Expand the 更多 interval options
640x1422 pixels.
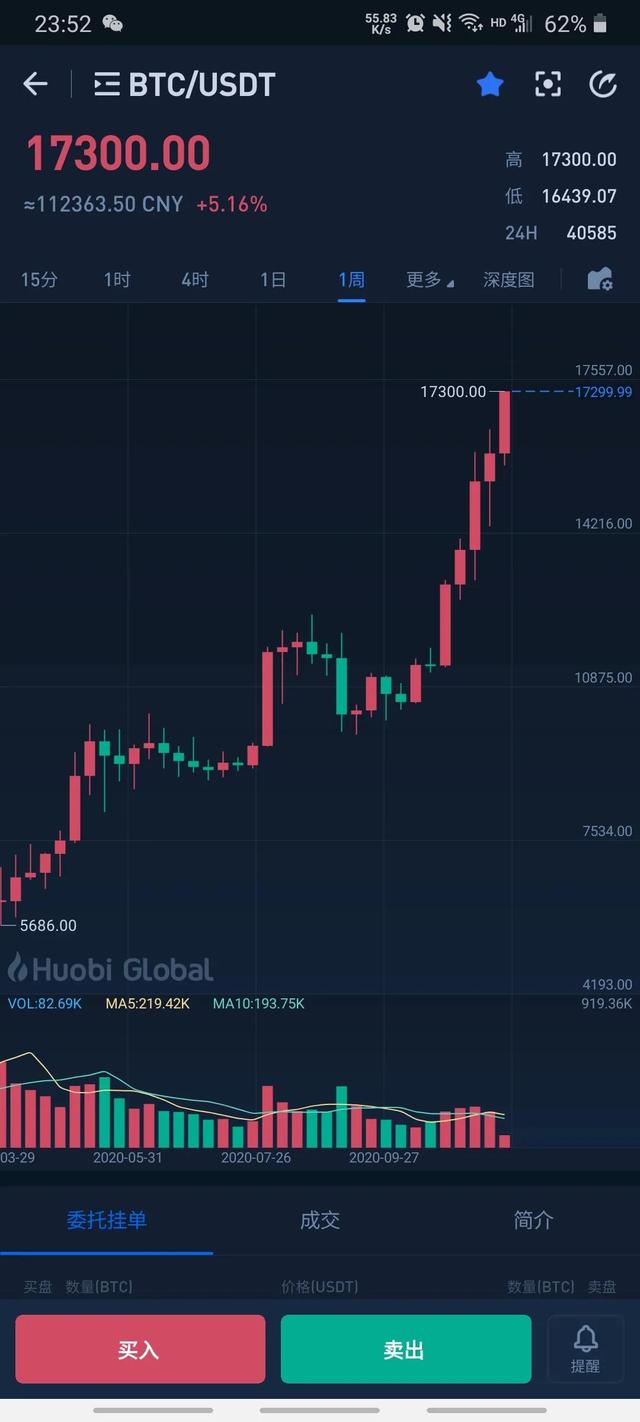click(430, 280)
